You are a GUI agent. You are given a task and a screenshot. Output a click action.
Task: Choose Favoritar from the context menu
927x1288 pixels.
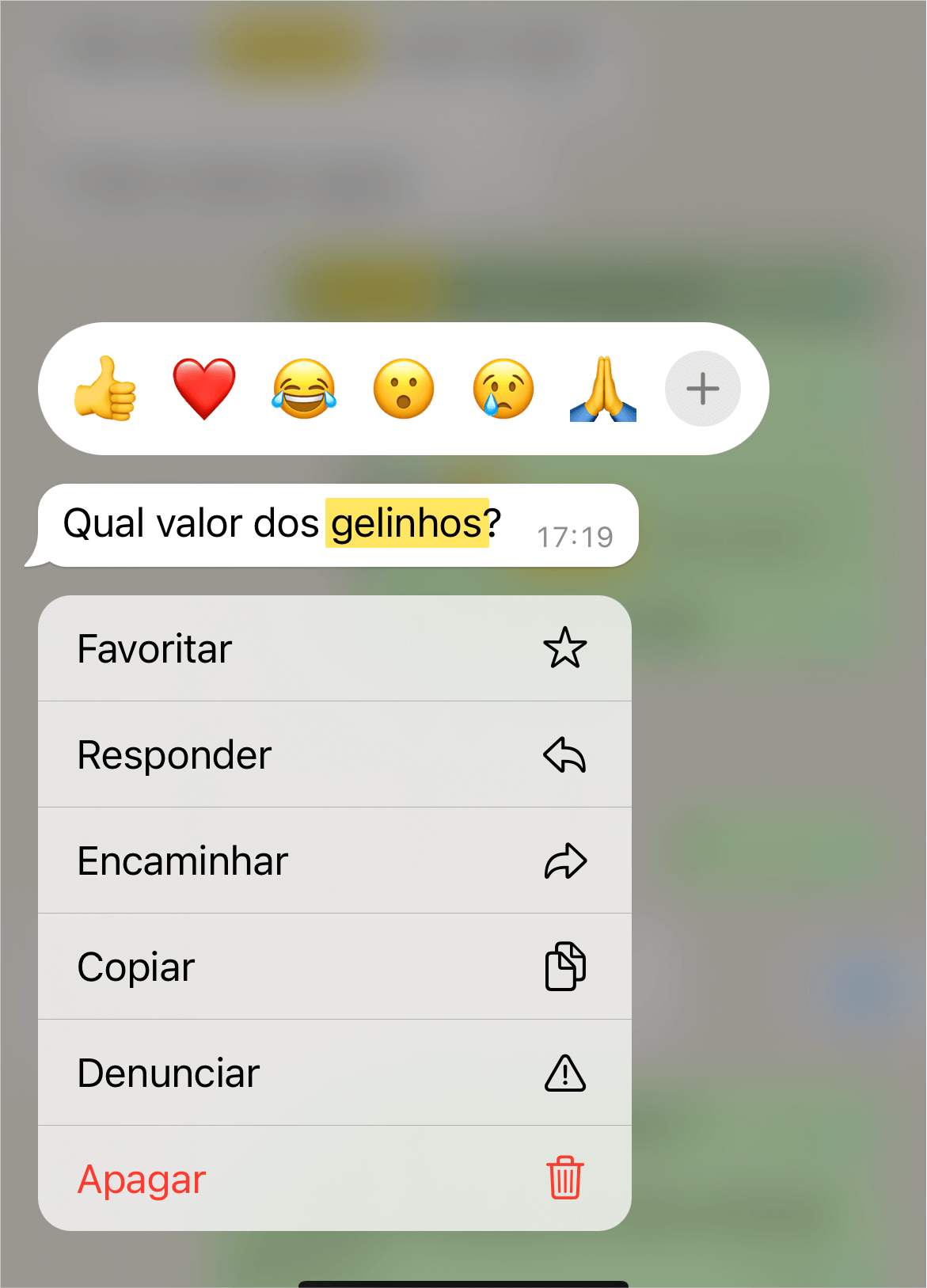point(154,648)
